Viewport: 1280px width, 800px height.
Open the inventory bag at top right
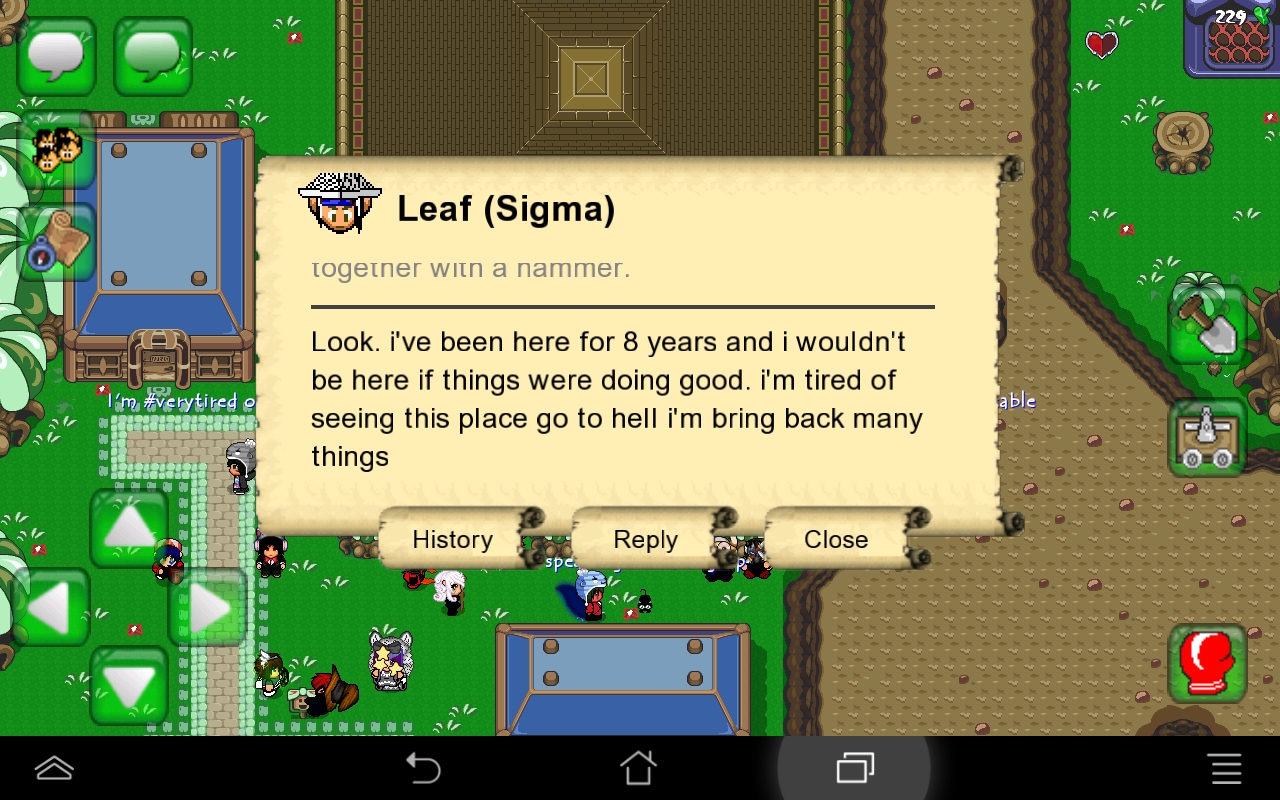click(x=1231, y=38)
